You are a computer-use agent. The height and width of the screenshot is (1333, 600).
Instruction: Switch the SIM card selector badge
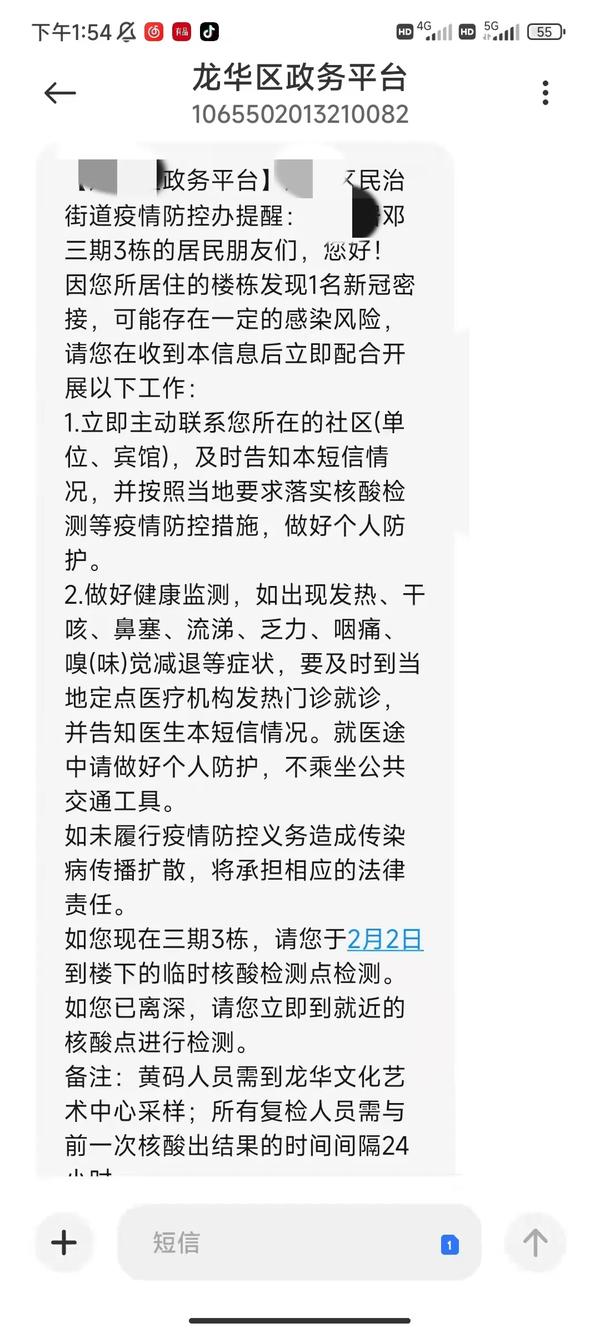point(449,1245)
